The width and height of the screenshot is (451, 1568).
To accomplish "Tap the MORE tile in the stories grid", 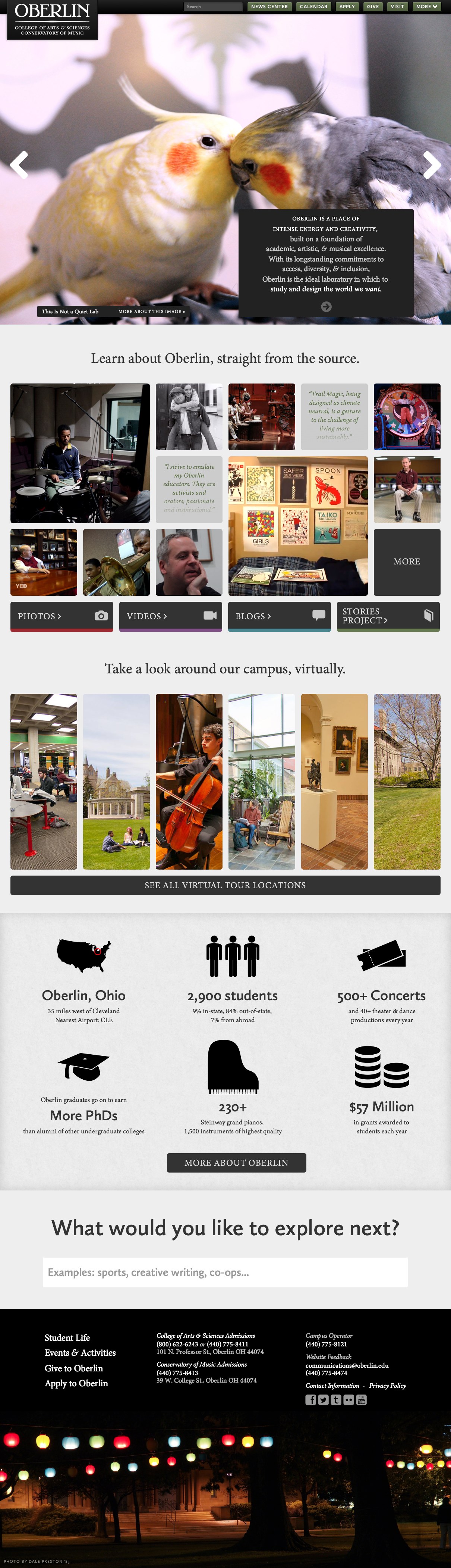I will click(x=407, y=562).
